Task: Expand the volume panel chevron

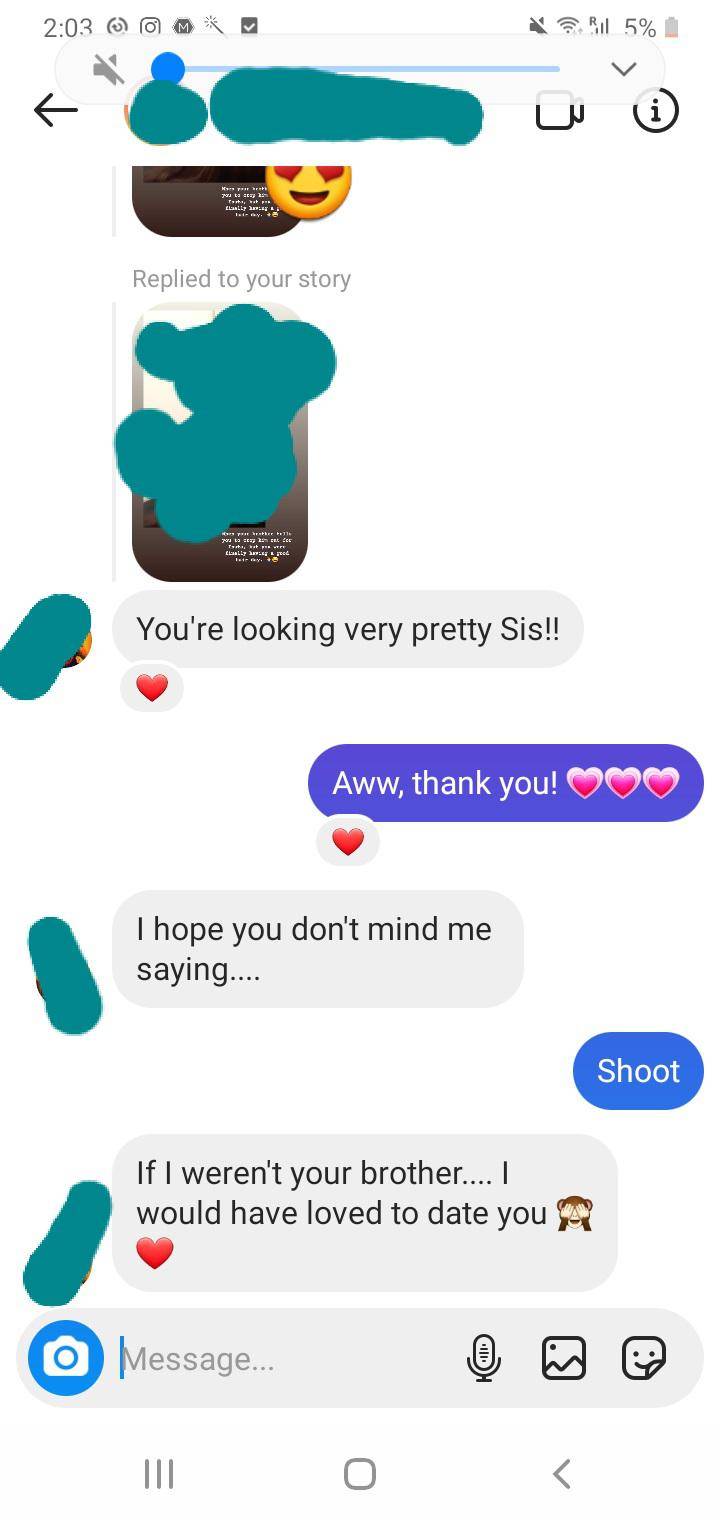Action: 623,68
